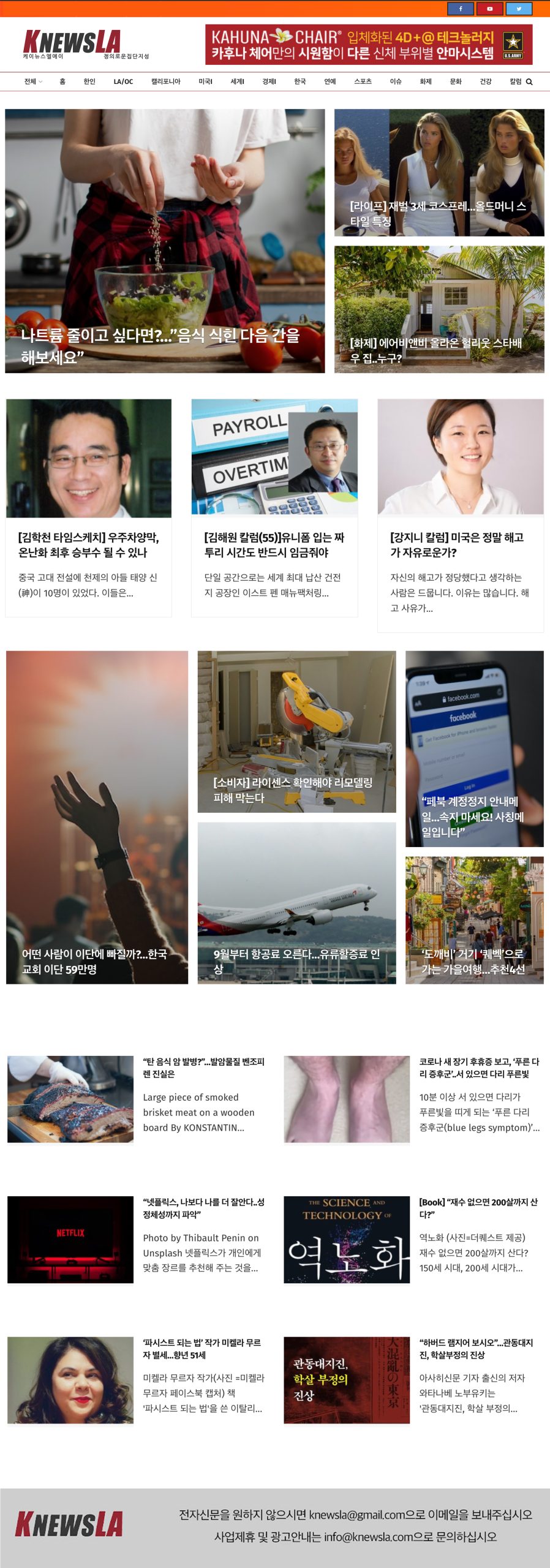Select the 건강 section
This screenshot has height=1568, width=550.
click(486, 81)
